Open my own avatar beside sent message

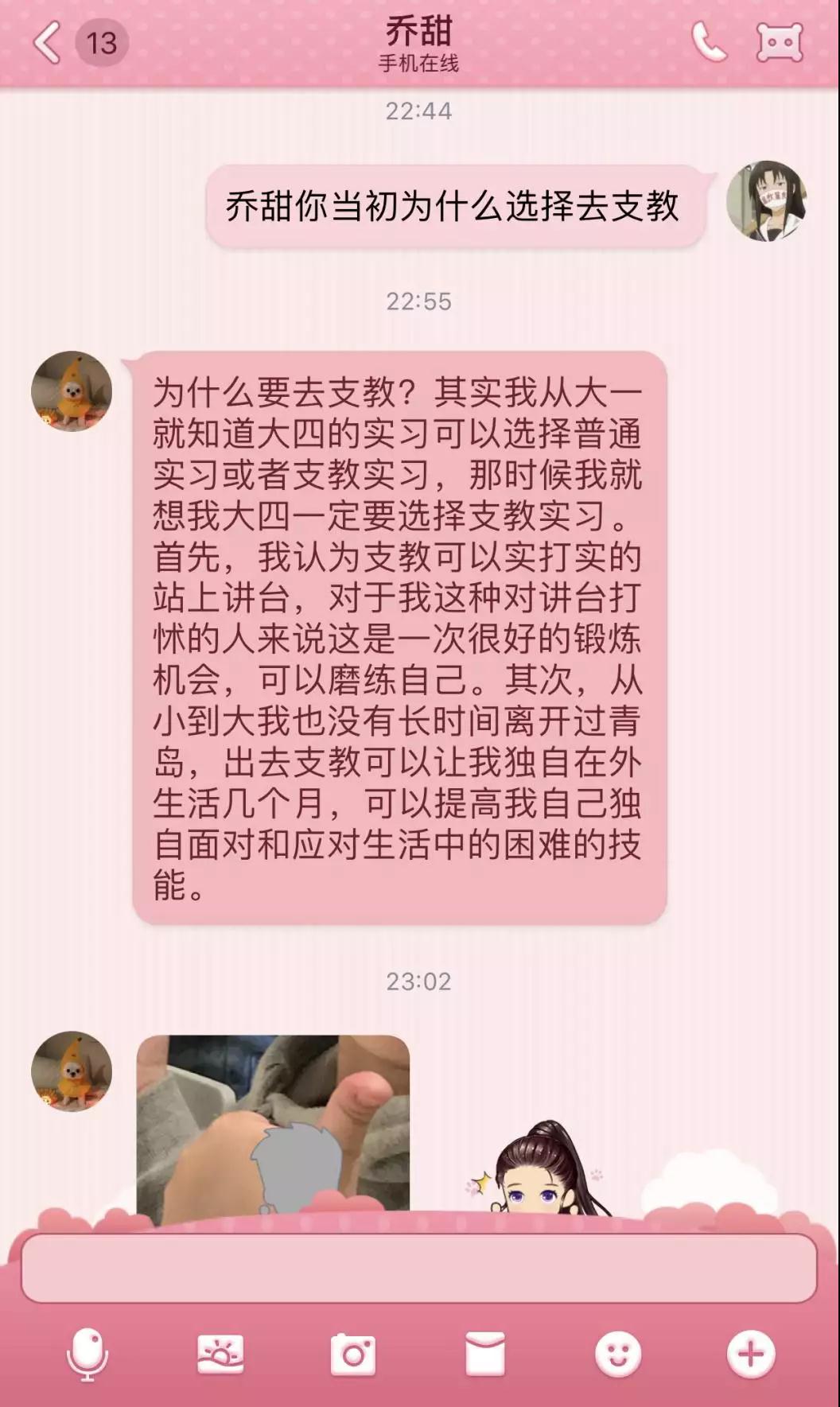pyautogui.click(x=767, y=202)
